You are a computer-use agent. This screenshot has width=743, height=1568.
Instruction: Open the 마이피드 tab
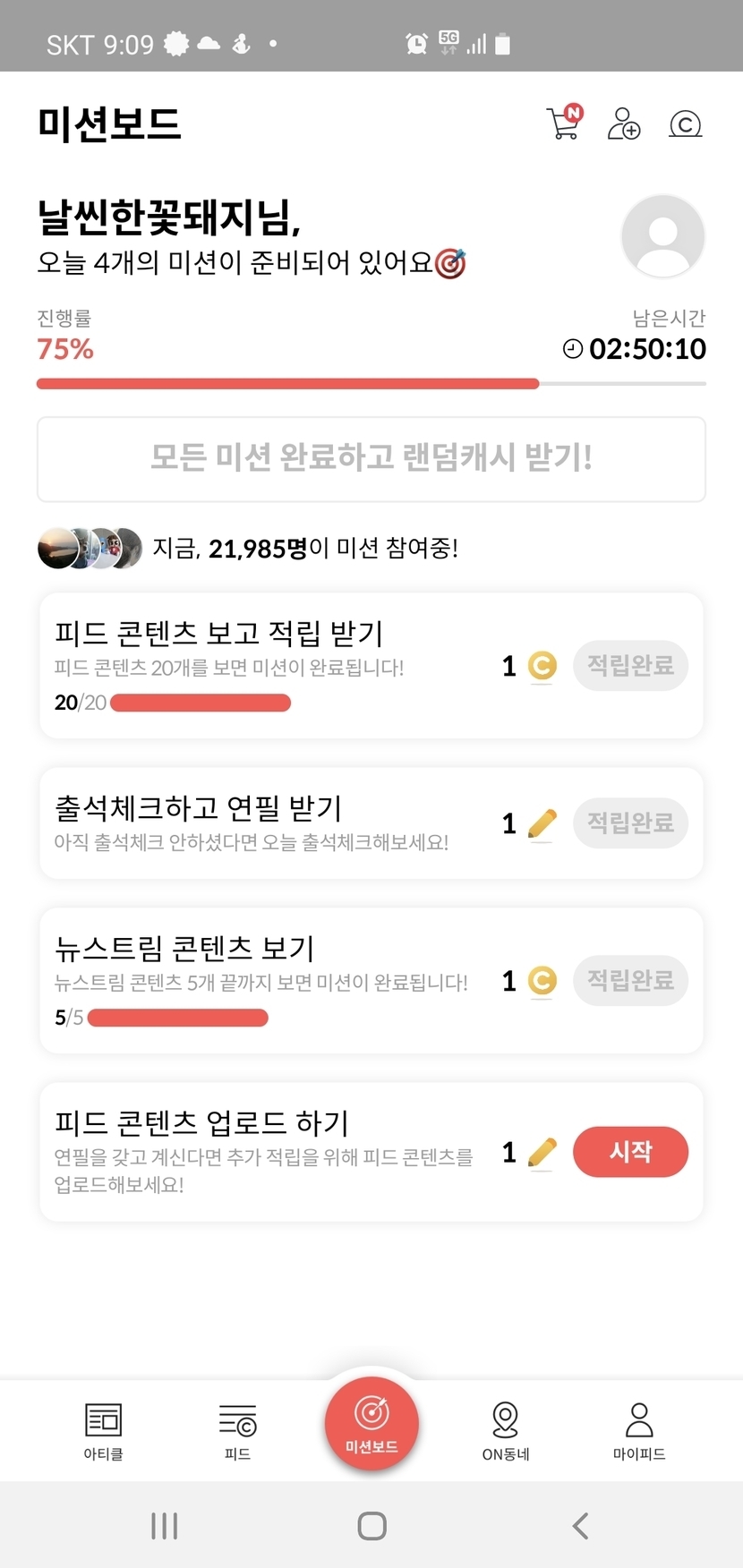[639, 1430]
